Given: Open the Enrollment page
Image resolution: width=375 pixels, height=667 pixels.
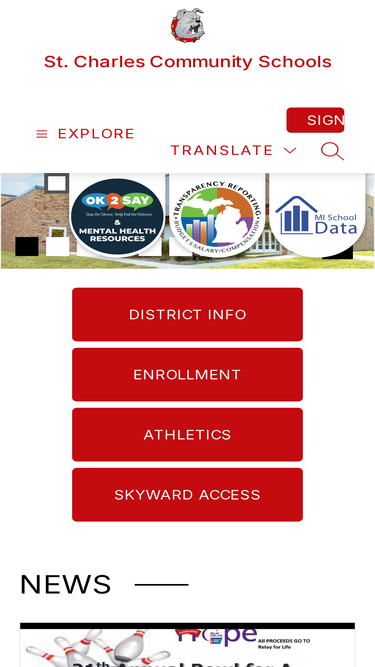Looking at the screenshot, I should (188, 374).
